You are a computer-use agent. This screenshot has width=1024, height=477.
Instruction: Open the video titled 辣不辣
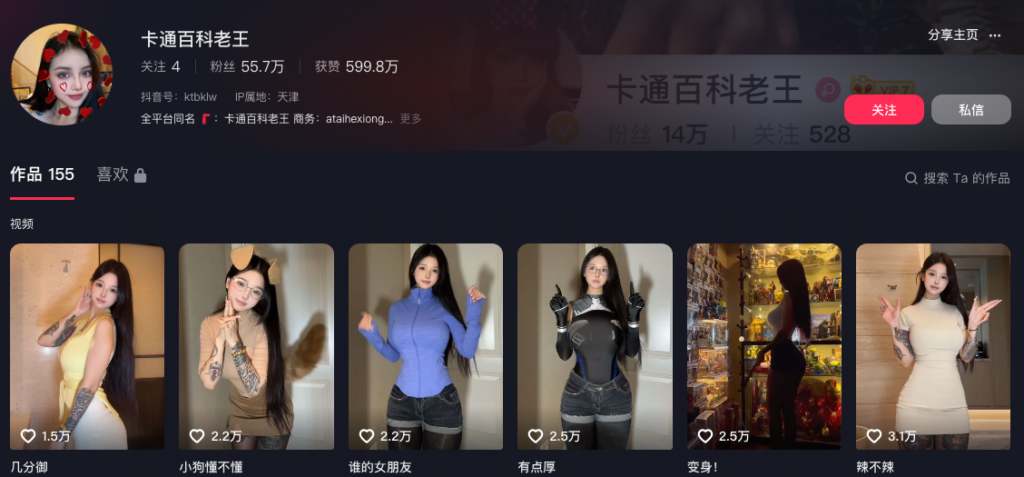coord(933,346)
